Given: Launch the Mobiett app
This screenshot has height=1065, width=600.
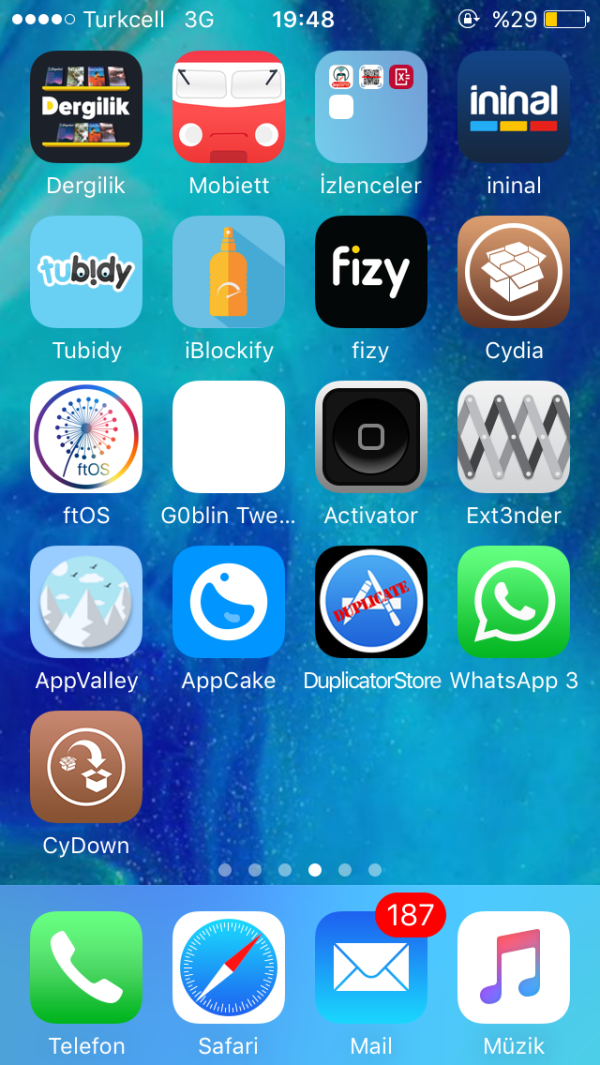Looking at the screenshot, I should tap(229, 107).
